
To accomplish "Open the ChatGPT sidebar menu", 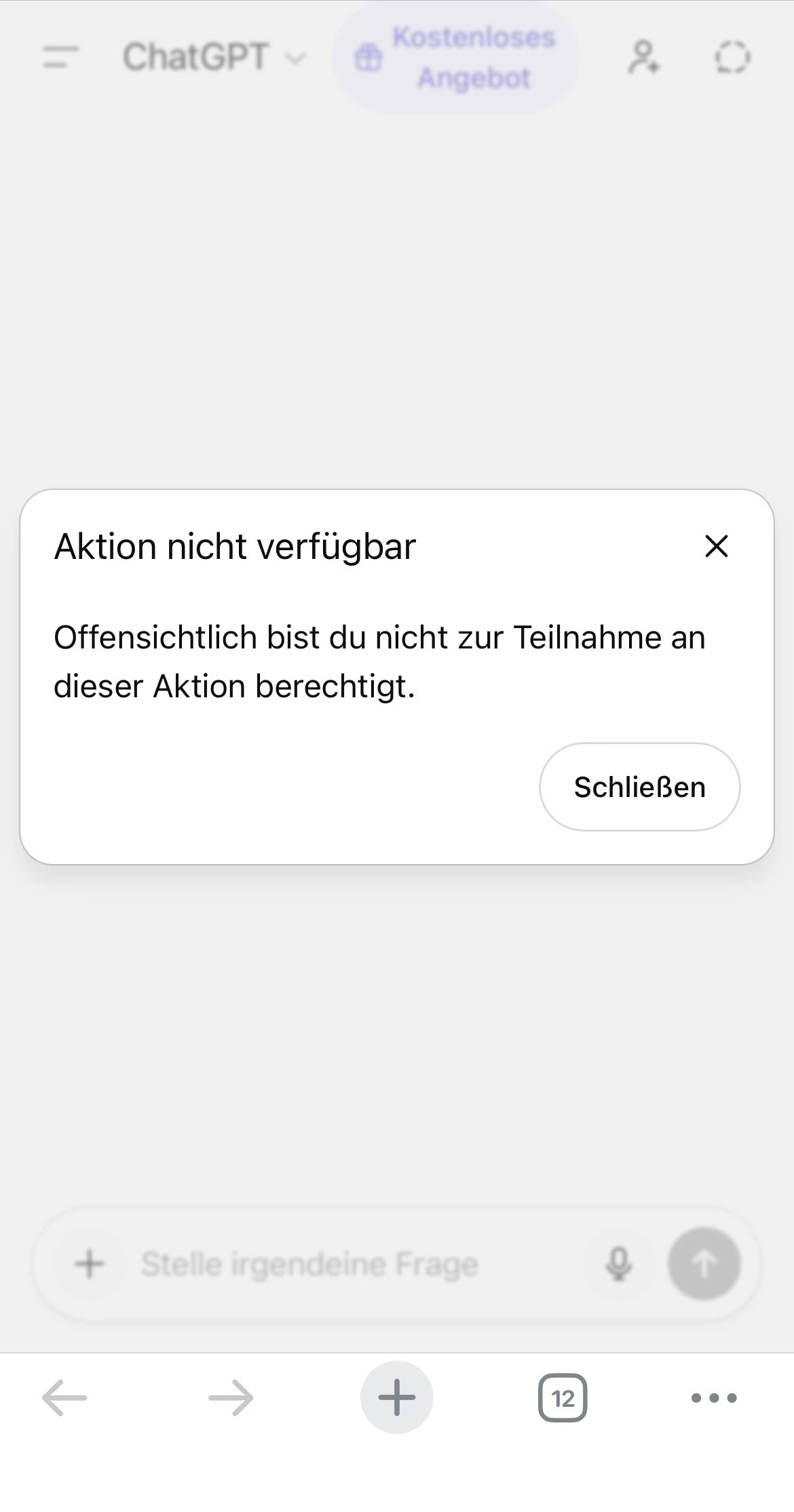I will [60, 57].
